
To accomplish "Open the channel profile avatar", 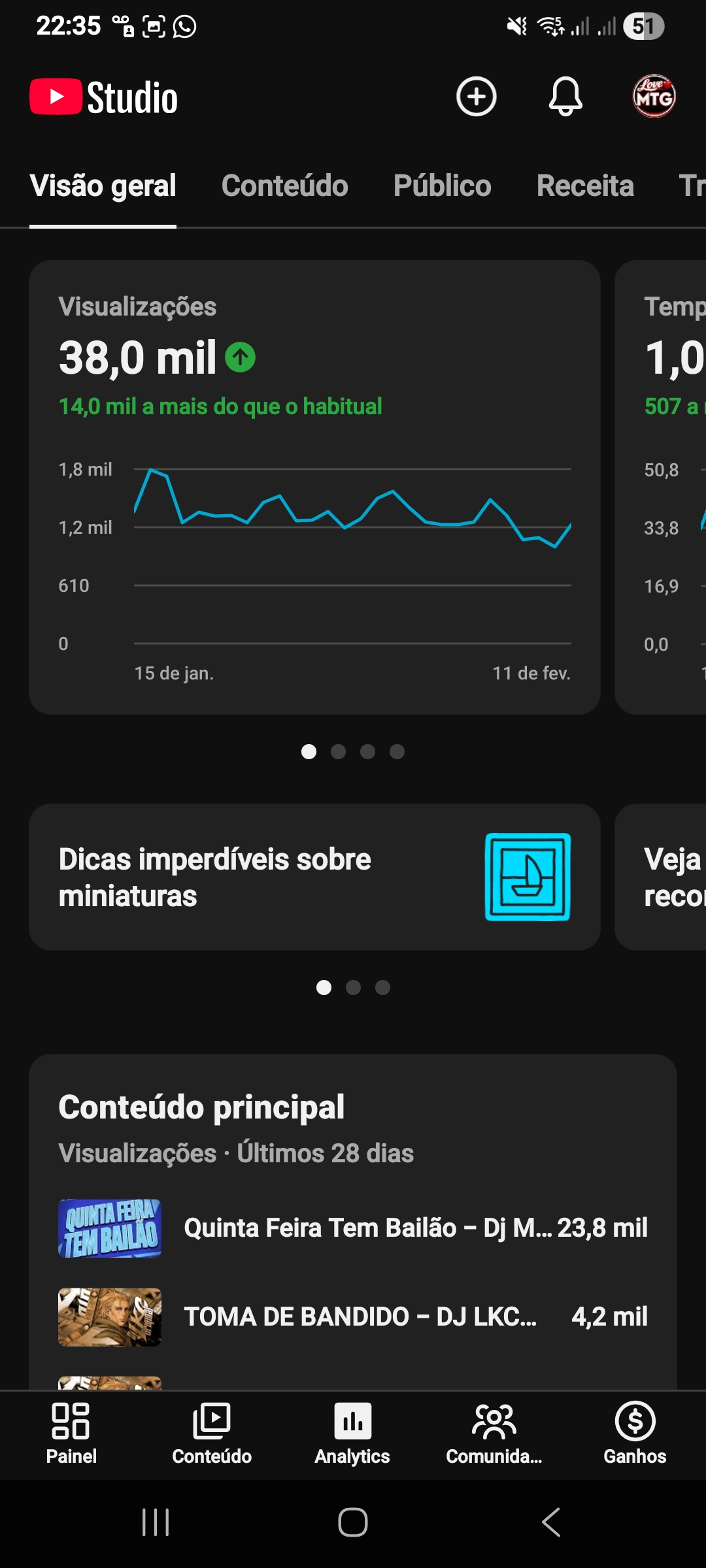I will point(654,97).
